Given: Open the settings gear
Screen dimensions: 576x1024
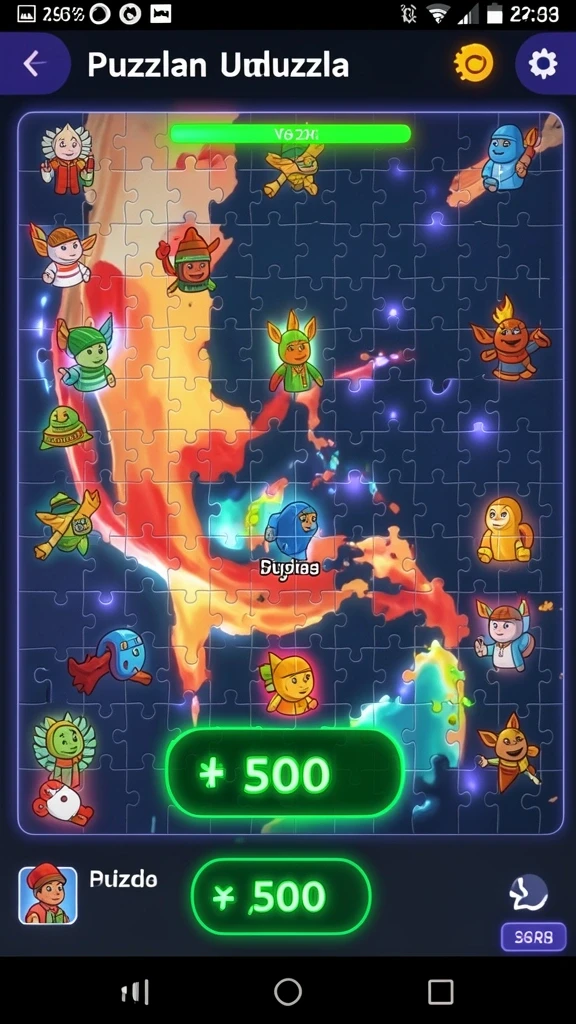Looking at the screenshot, I should point(543,64).
